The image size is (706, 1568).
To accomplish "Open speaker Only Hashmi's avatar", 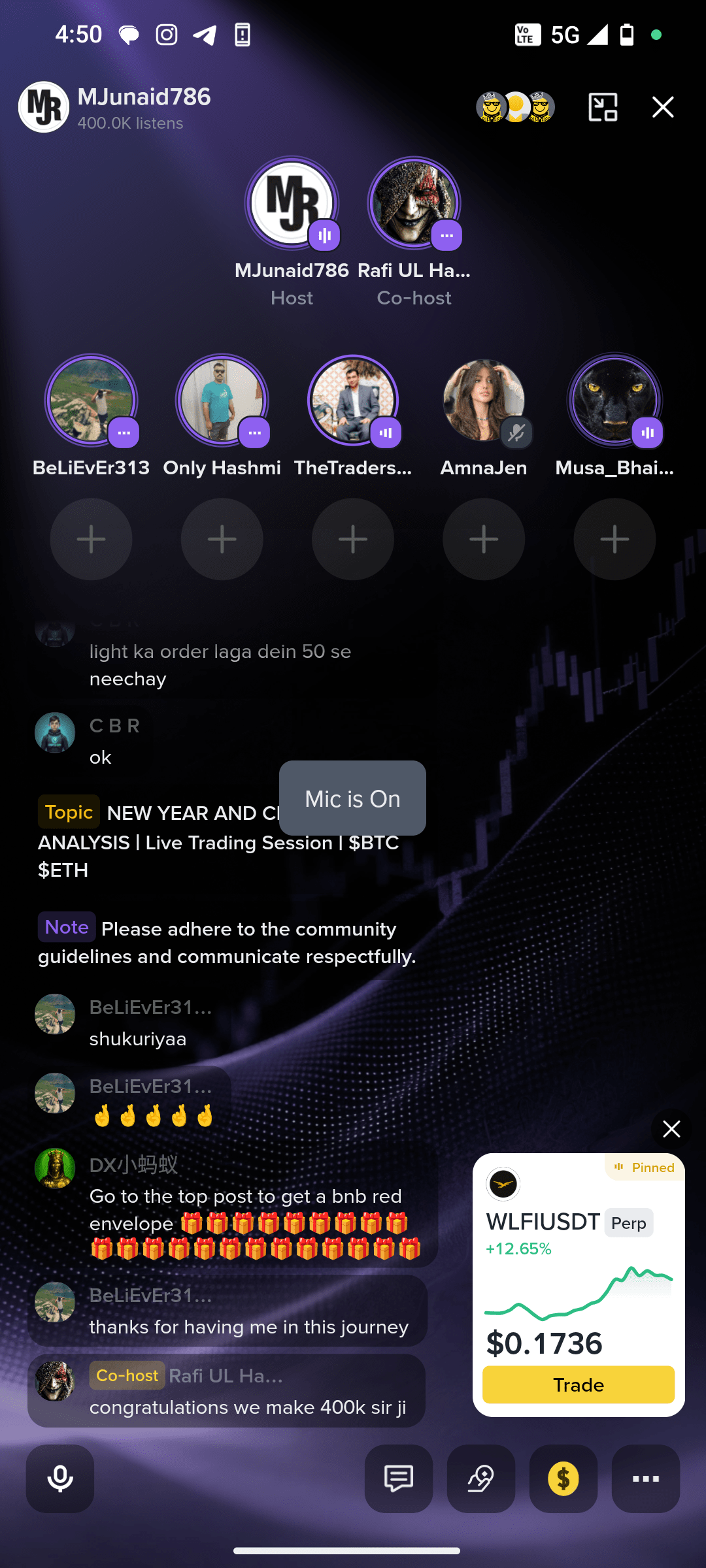I will point(222,400).
